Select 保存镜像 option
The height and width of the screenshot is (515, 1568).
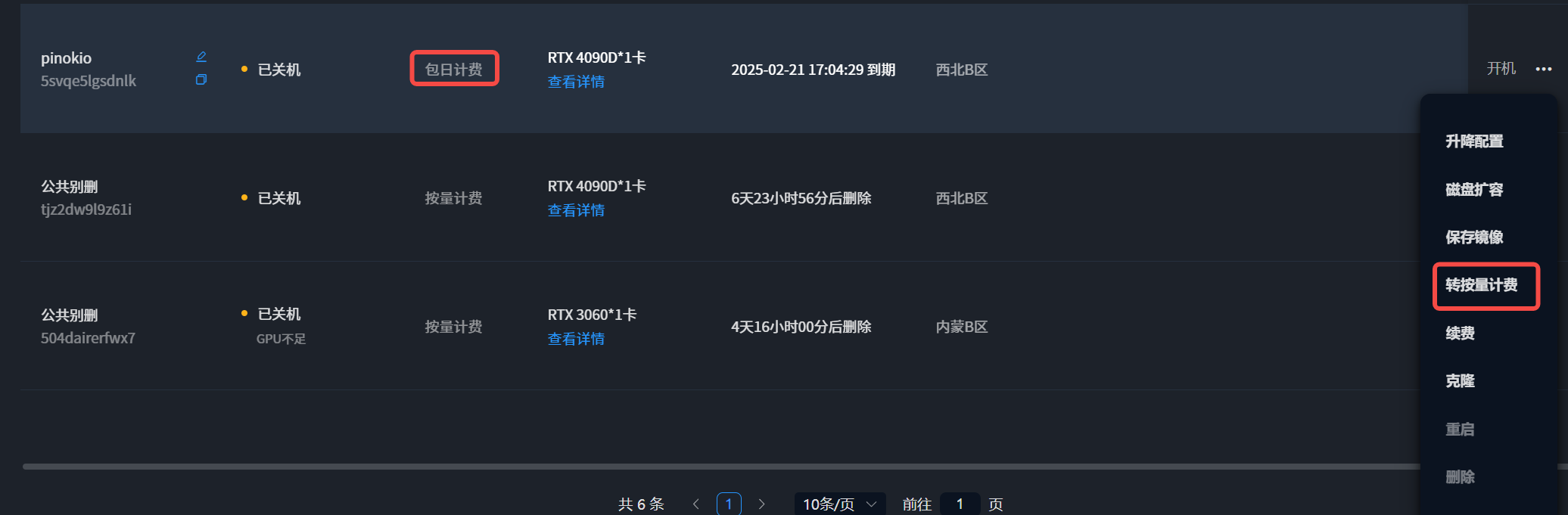click(x=1474, y=237)
